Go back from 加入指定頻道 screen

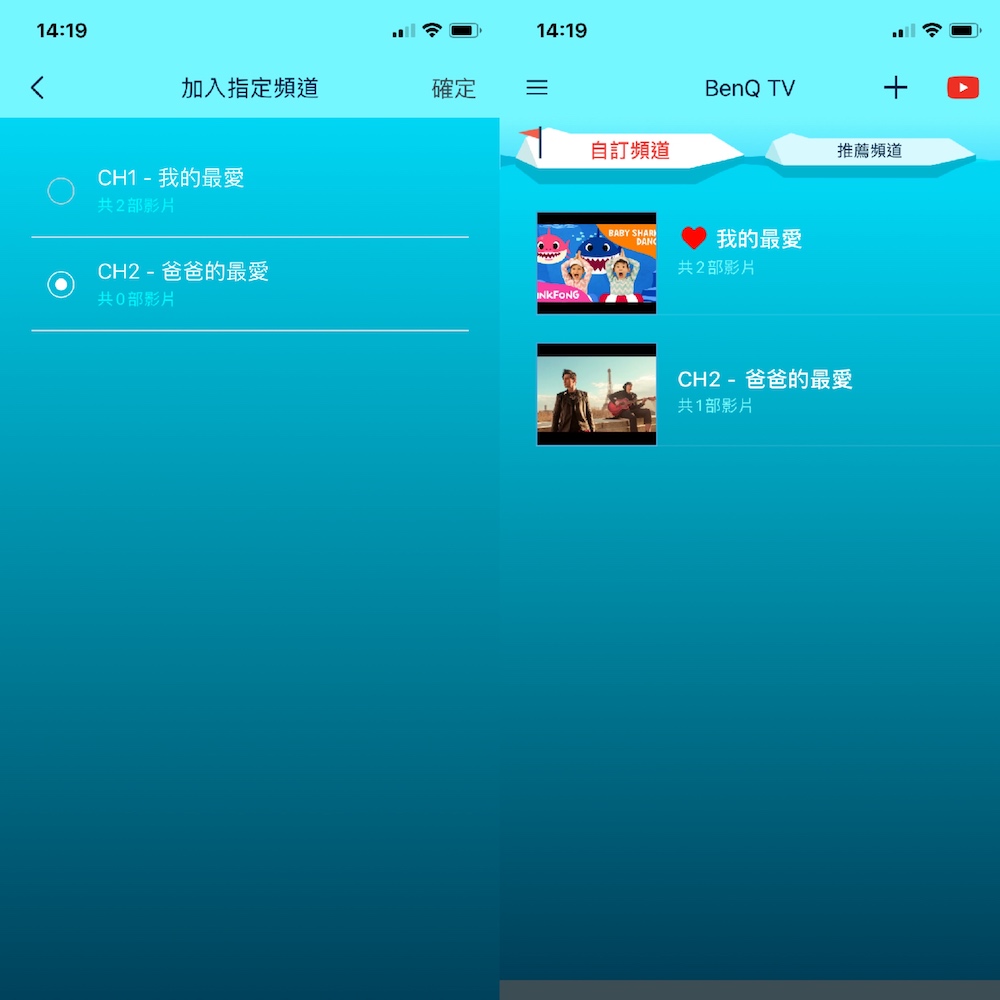38,88
